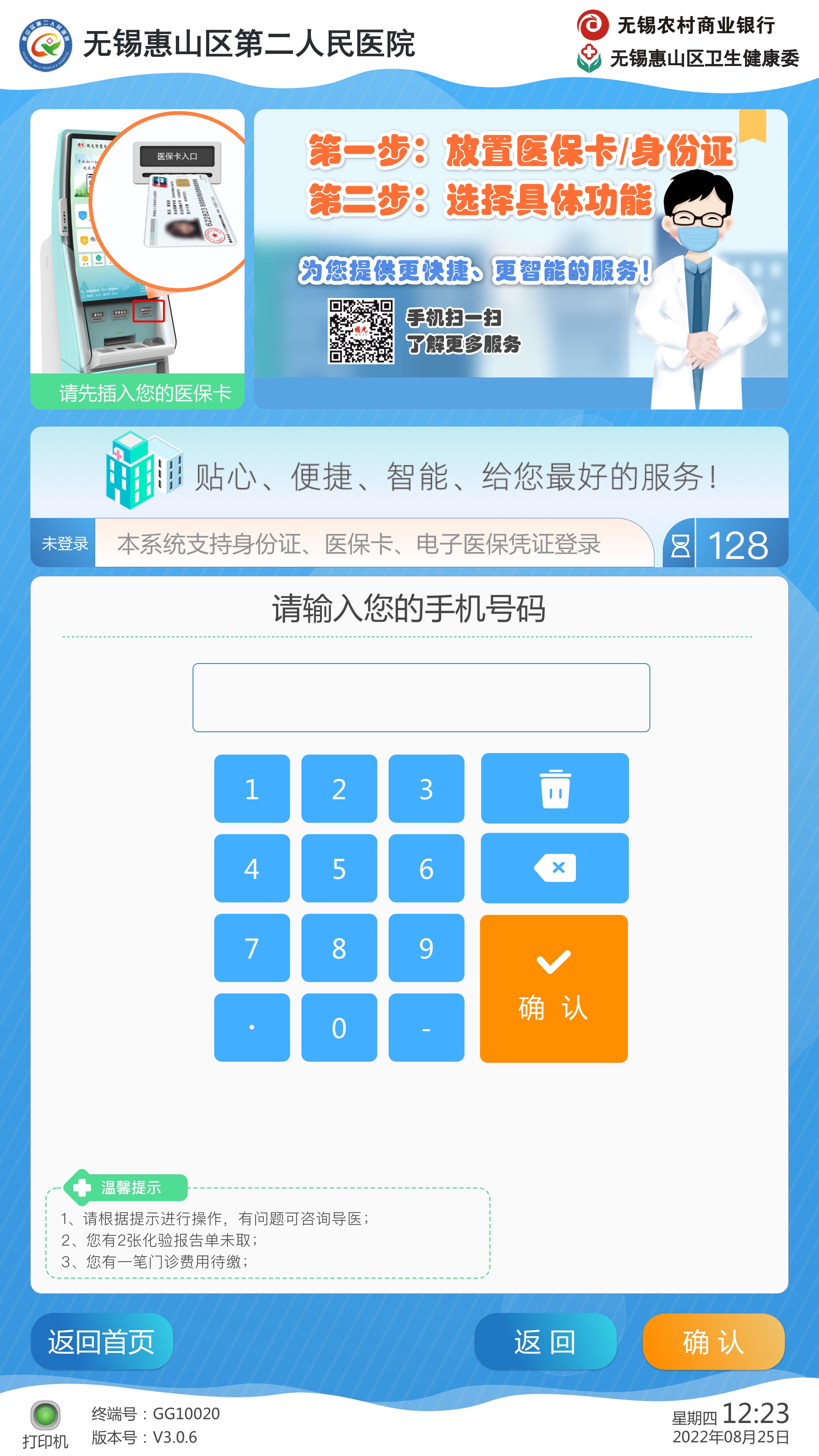Enter digit 5 on the keypad
The width and height of the screenshot is (819, 1456).
(339, 868)
